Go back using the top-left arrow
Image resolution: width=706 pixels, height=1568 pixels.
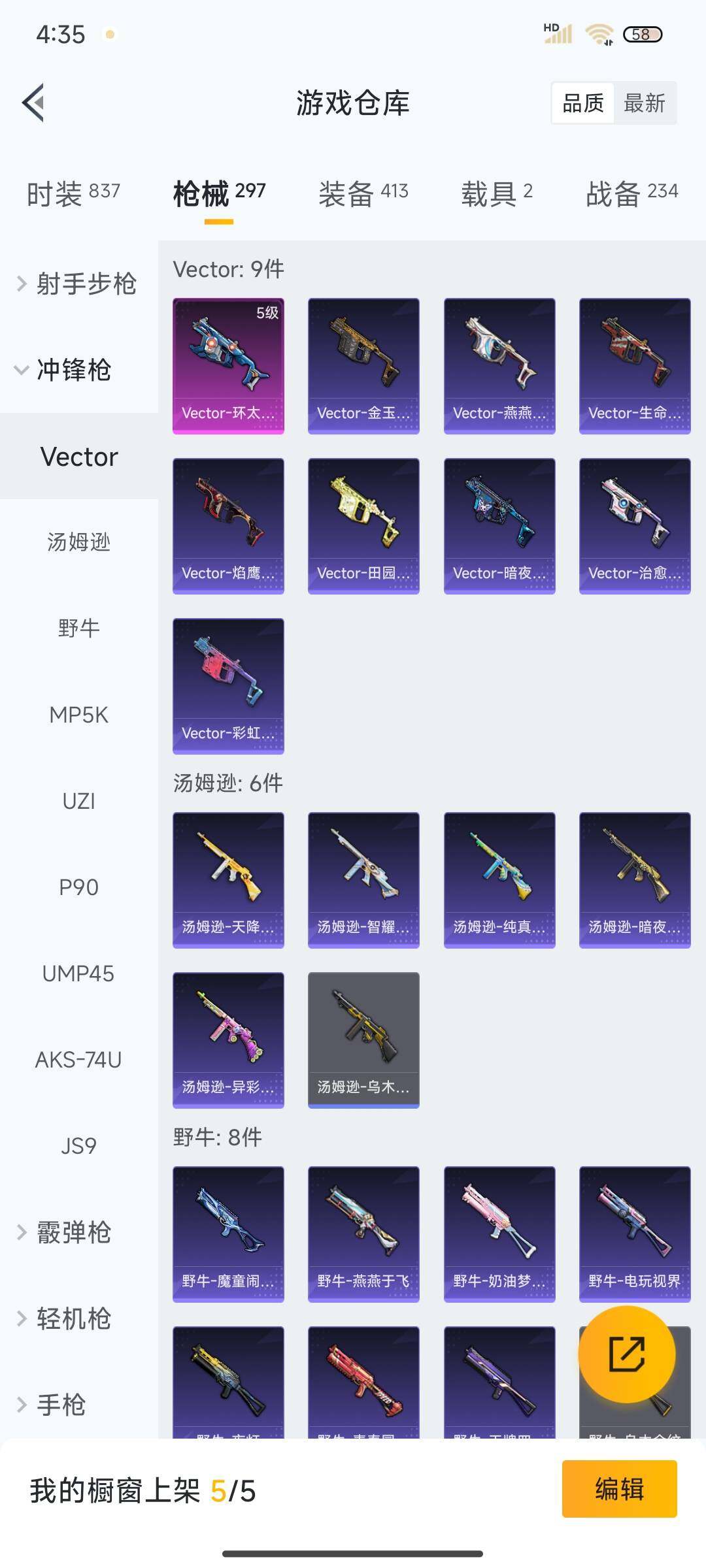(34, 103)
